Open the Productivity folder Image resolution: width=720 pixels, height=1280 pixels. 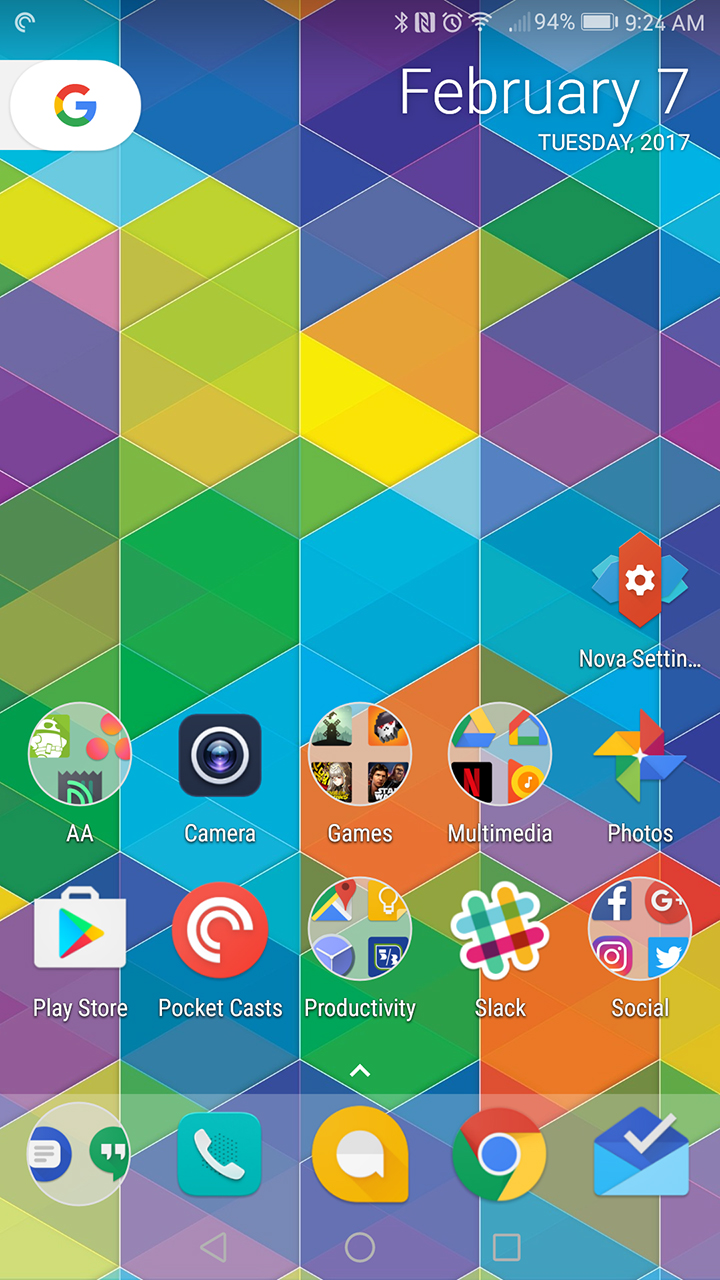pyautogui.click(x=360, y=930)
